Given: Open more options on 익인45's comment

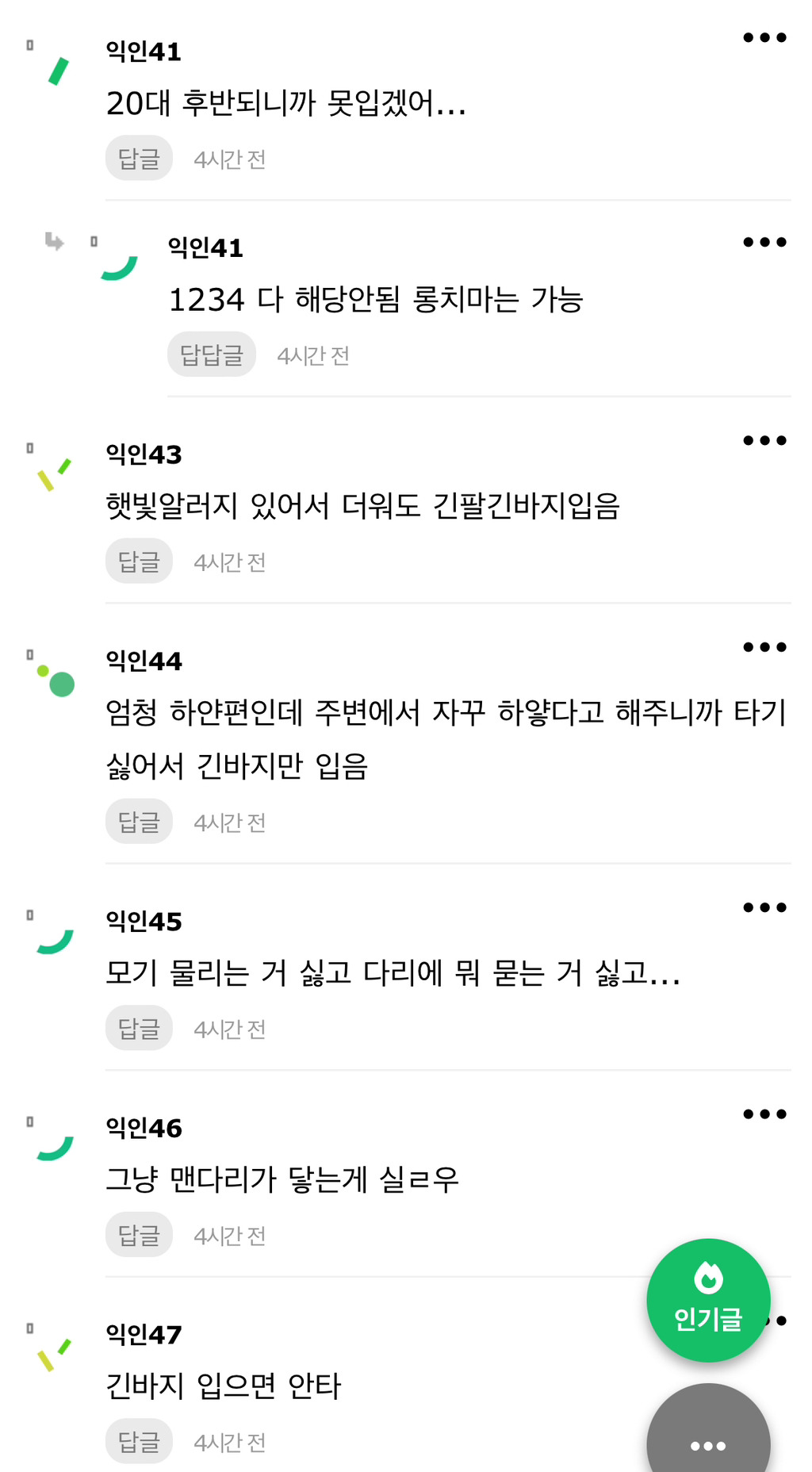Looking at the screenshot, I should pos(764,907).
